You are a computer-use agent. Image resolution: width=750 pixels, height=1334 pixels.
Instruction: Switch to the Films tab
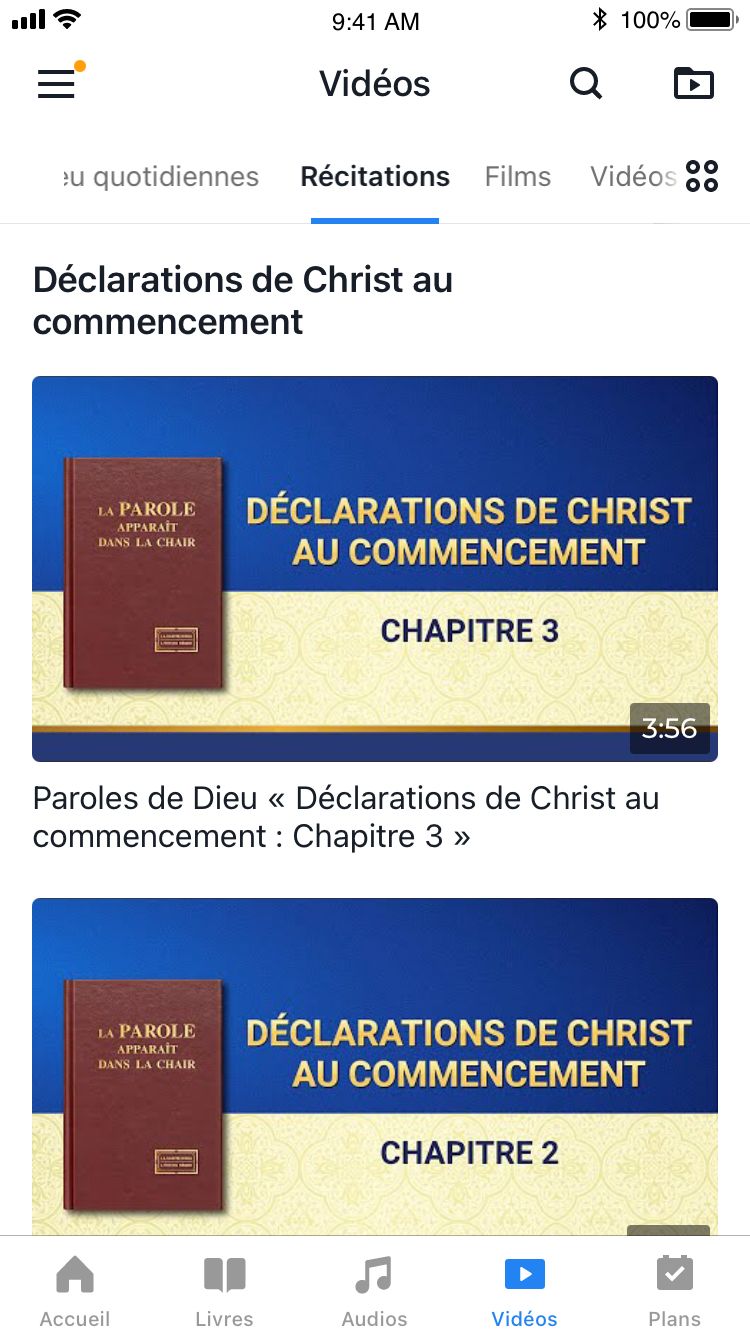click(518, 177)
